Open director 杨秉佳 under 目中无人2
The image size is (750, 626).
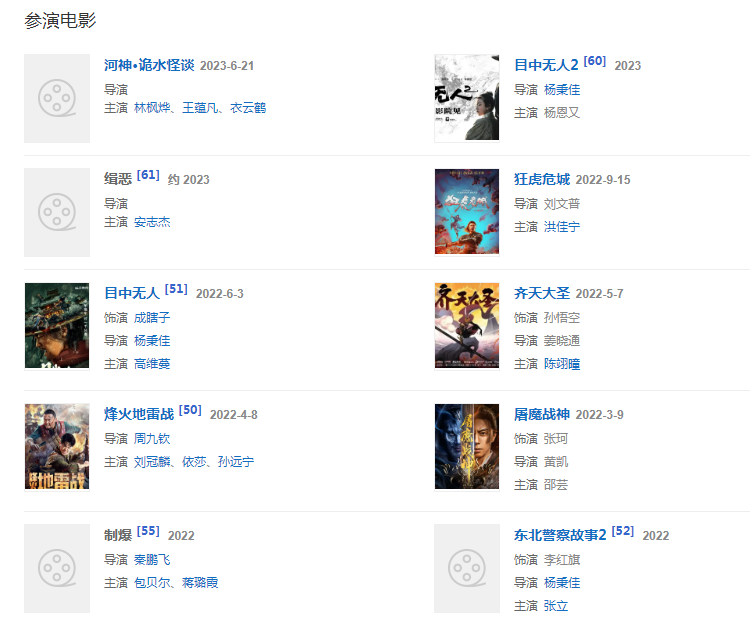point(562,89)
